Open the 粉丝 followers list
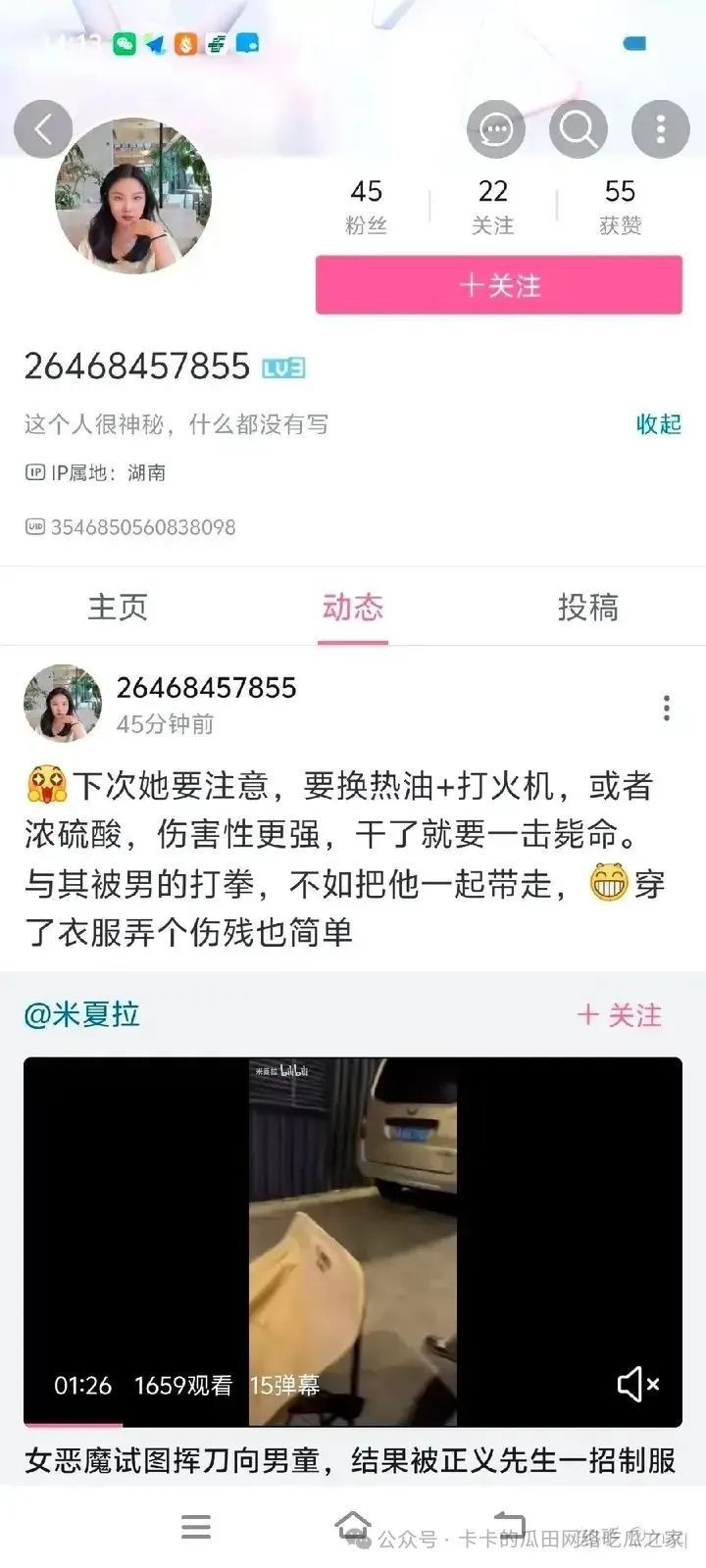The width and height of the screenshot is (706, 1568). coord(366,206)
